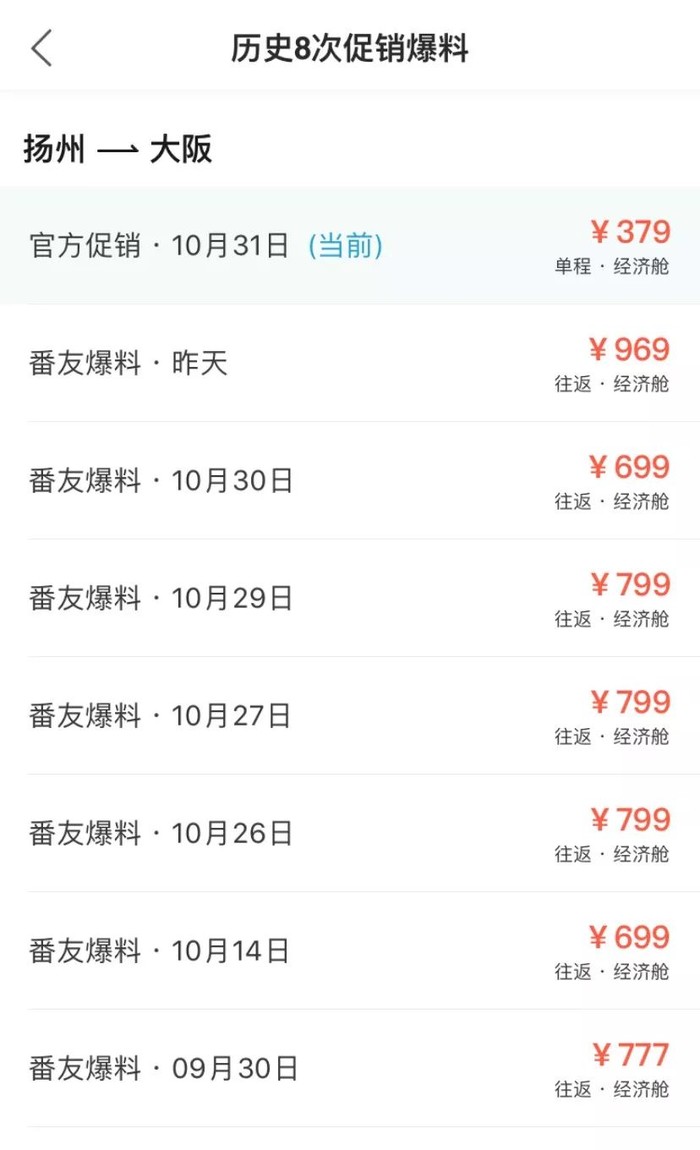
Task: Tap the 番友爆料 09月30日 ¥777 deal
Action: tap(350, 1068)
